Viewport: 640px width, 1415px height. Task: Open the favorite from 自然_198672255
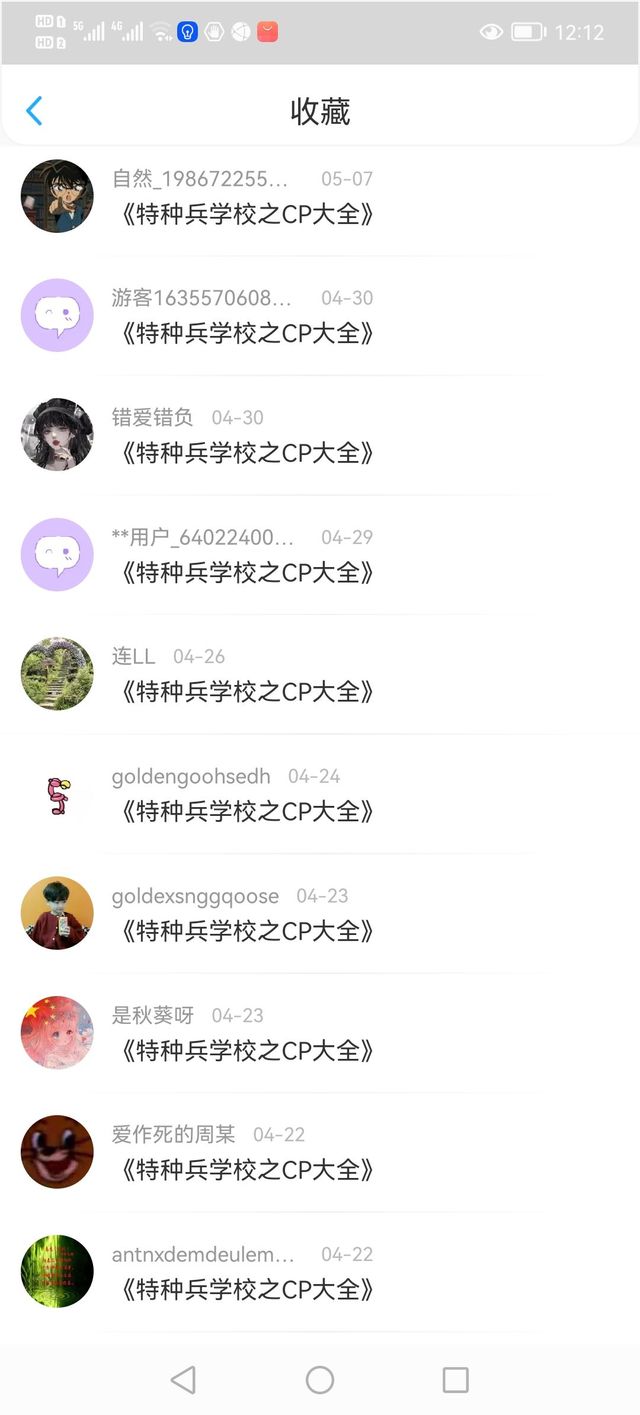point(246,214)
